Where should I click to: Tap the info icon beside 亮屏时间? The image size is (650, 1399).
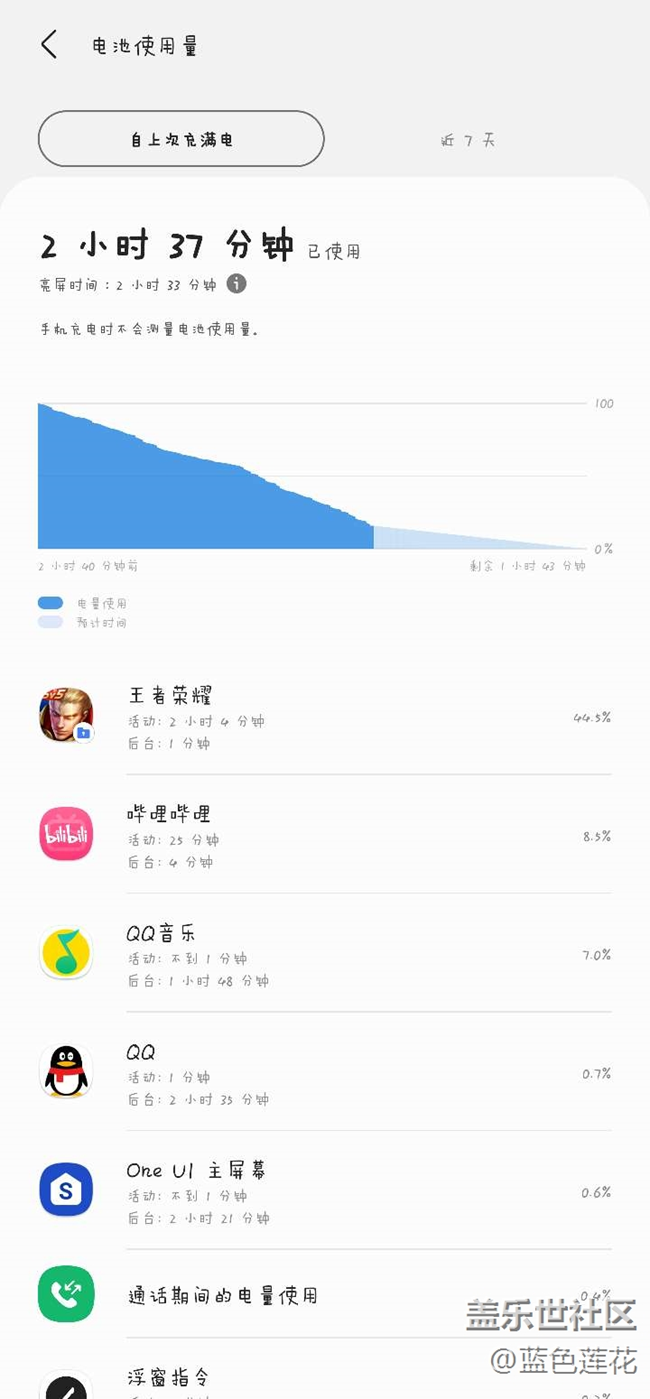click(x=236, y=284)
